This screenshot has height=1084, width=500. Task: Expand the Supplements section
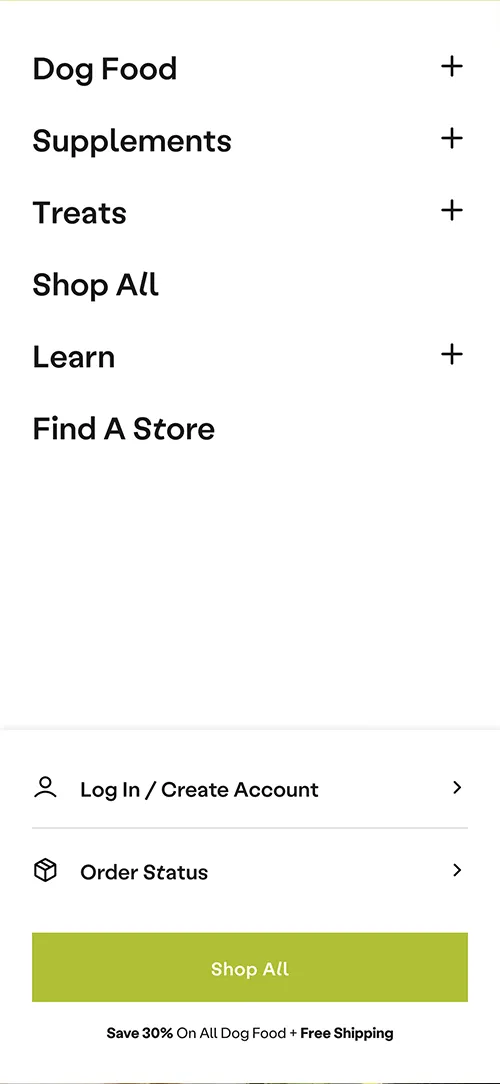point(452,139)
